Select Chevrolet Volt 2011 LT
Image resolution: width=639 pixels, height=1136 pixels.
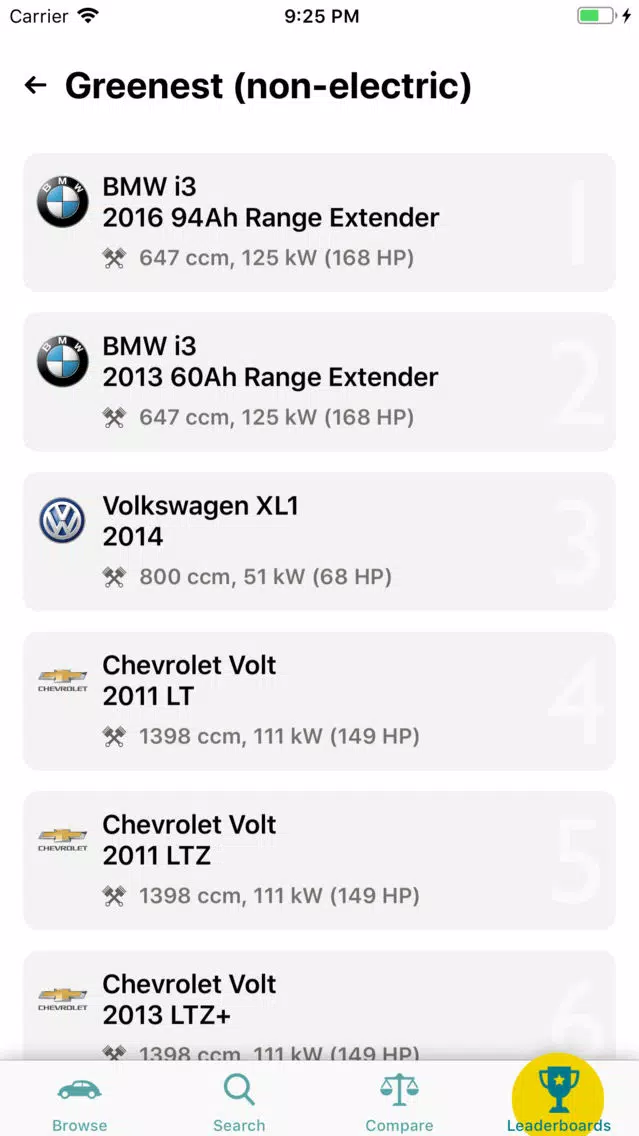(320, 701)
